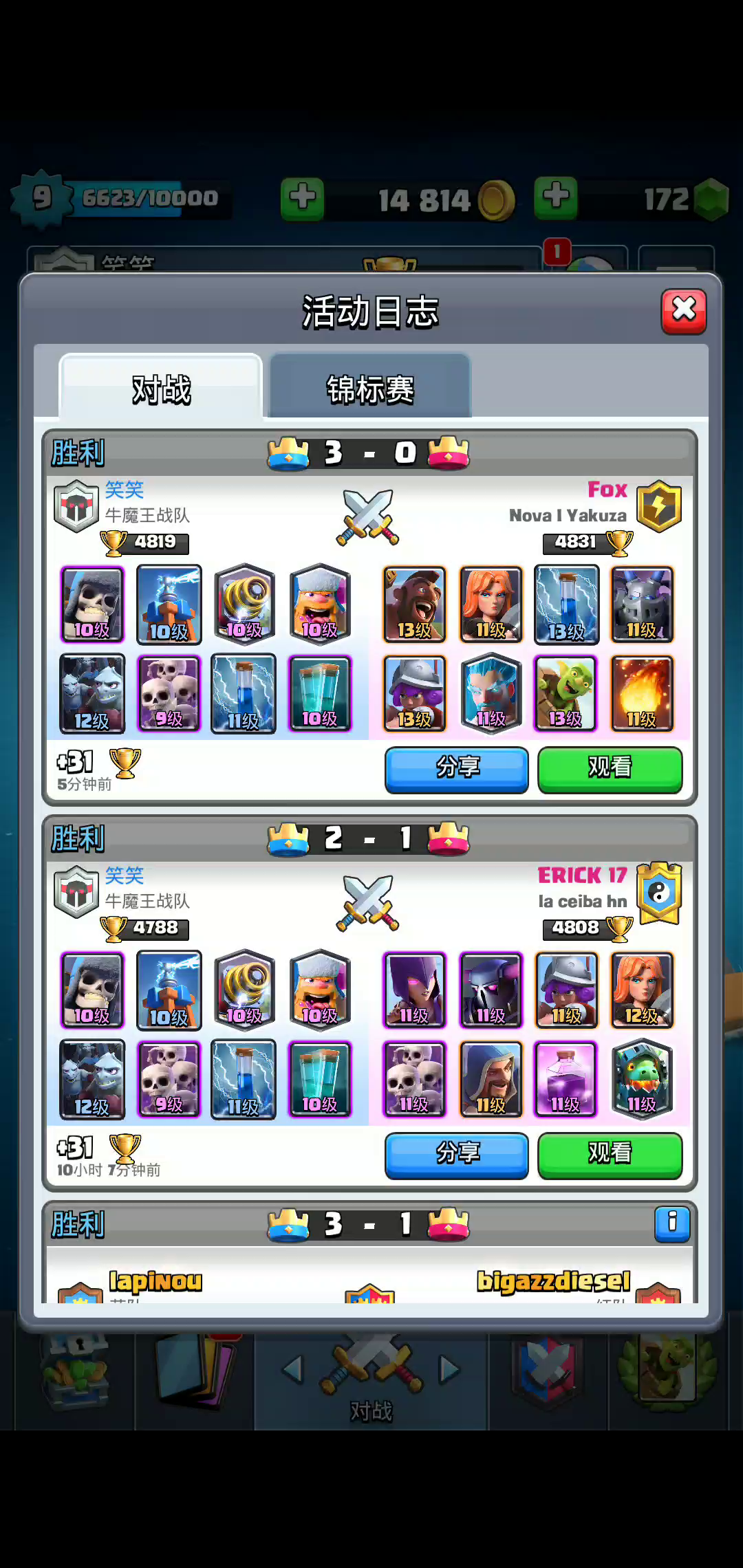
Task: Select the 对战 tab
Action: (161, 388)
